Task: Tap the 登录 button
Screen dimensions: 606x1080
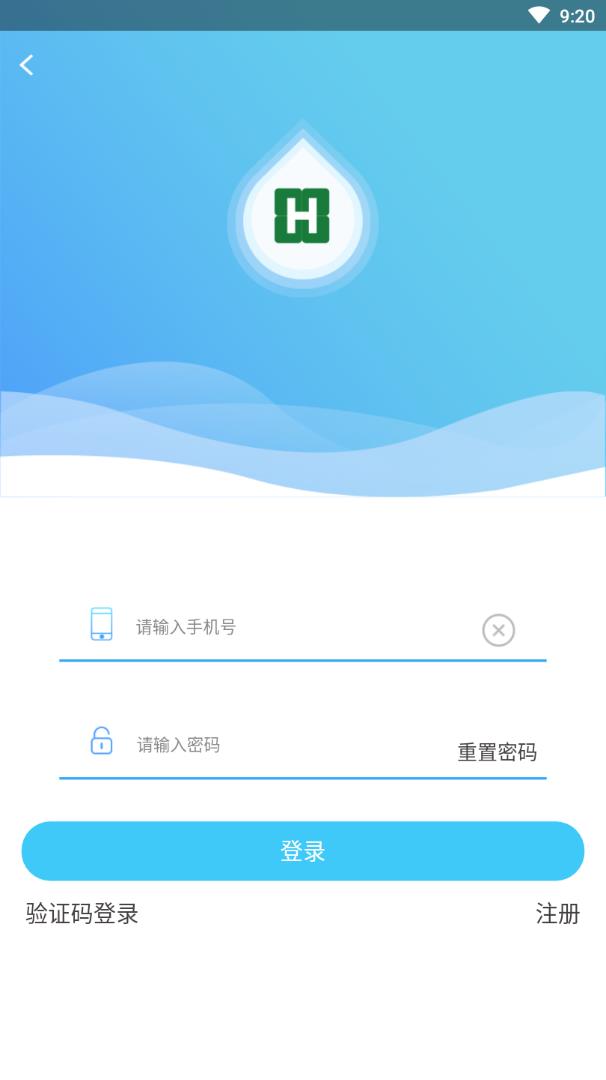Action: [302, 851]
